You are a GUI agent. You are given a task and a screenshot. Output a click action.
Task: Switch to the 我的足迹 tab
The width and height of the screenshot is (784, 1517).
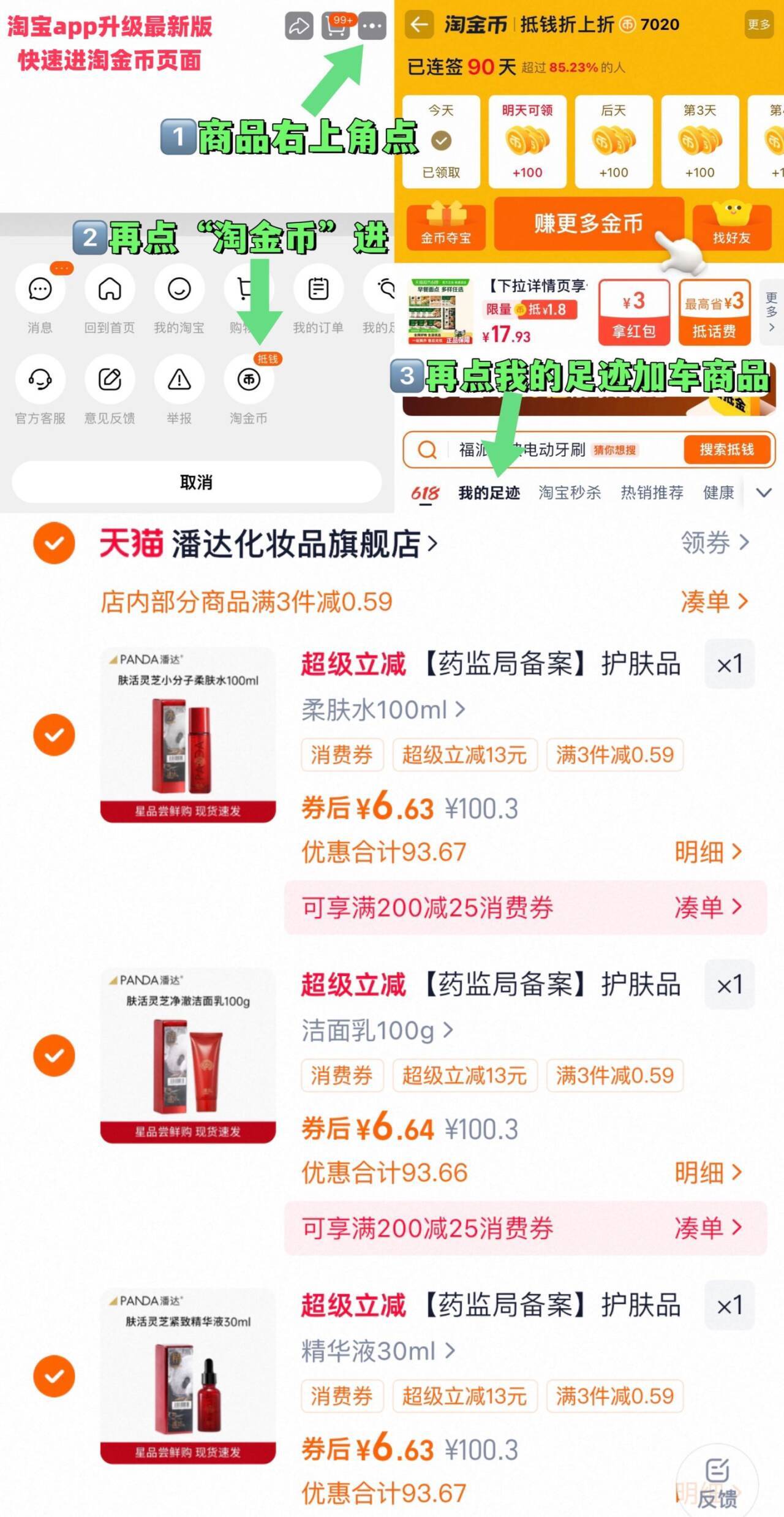click(x=490, y=492)
